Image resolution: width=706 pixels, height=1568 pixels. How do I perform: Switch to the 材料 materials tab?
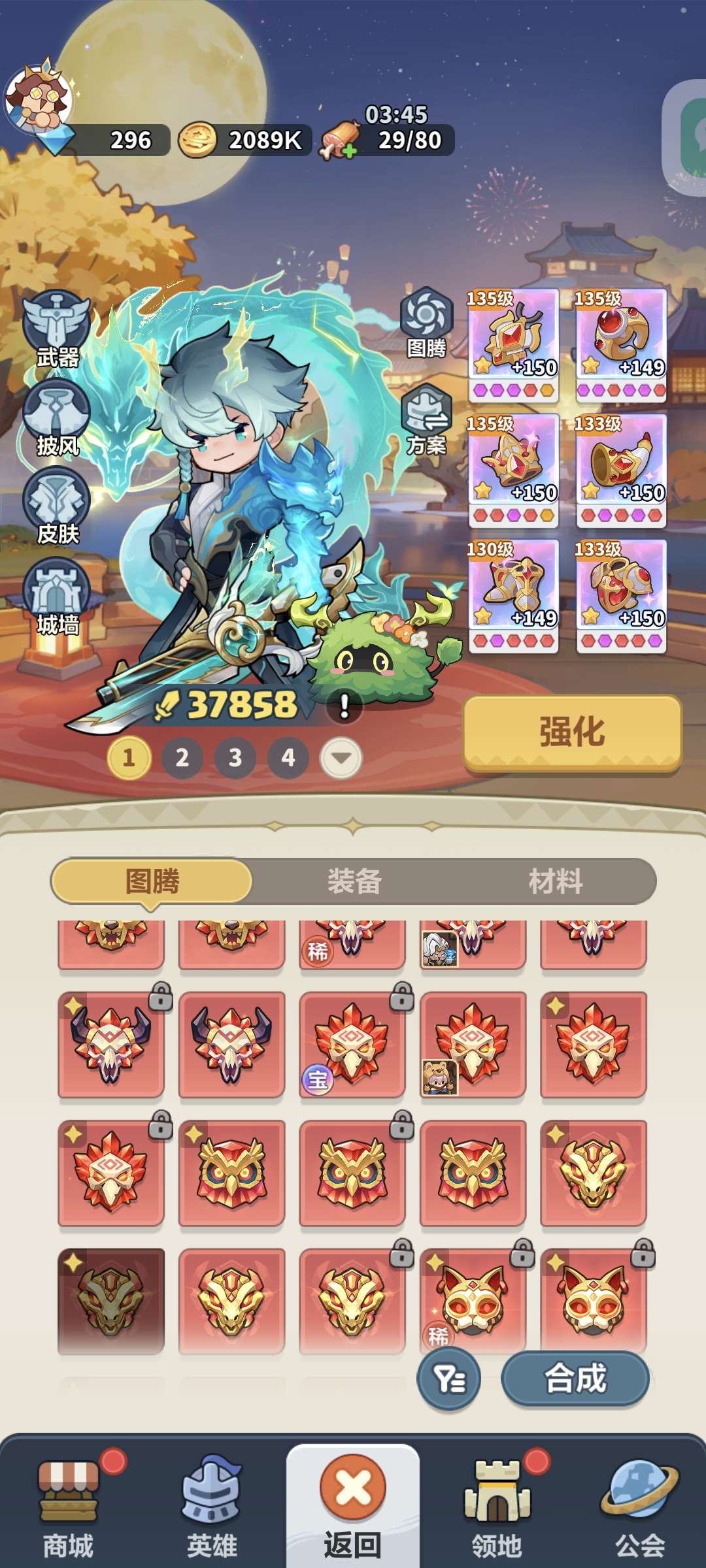555,881
